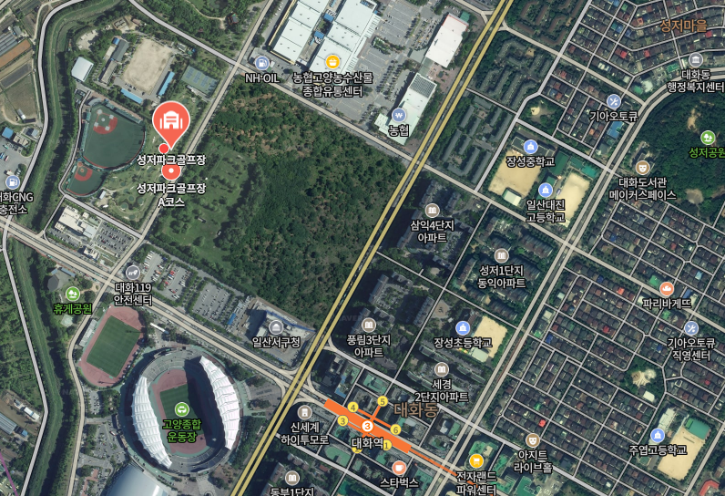Open the NH OIL gas station marker
Screen dimensions: 725x496
click(261, 62)
